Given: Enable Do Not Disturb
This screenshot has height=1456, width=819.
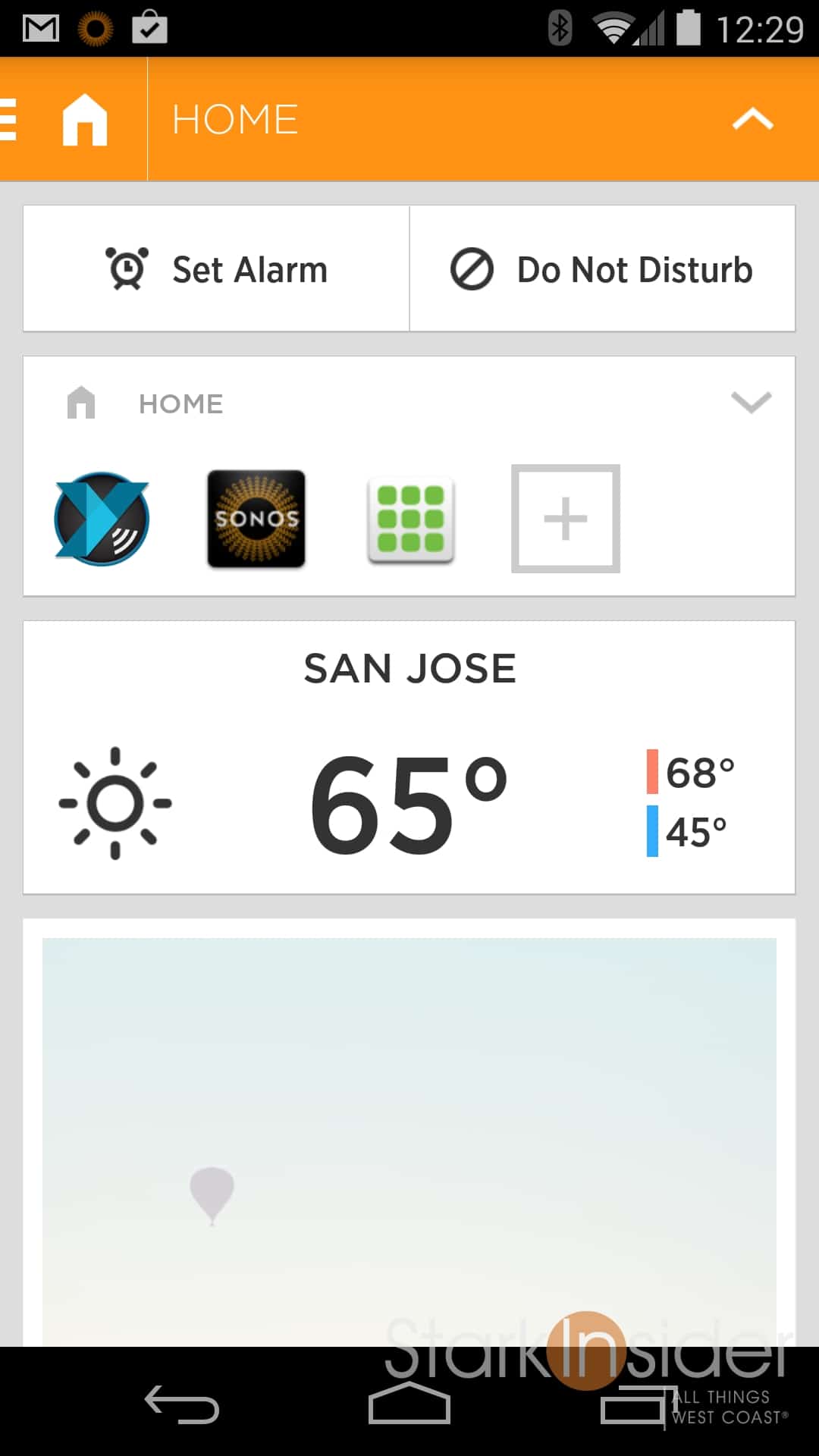Looking at the screenshot, I should click(x=602, y=269).
